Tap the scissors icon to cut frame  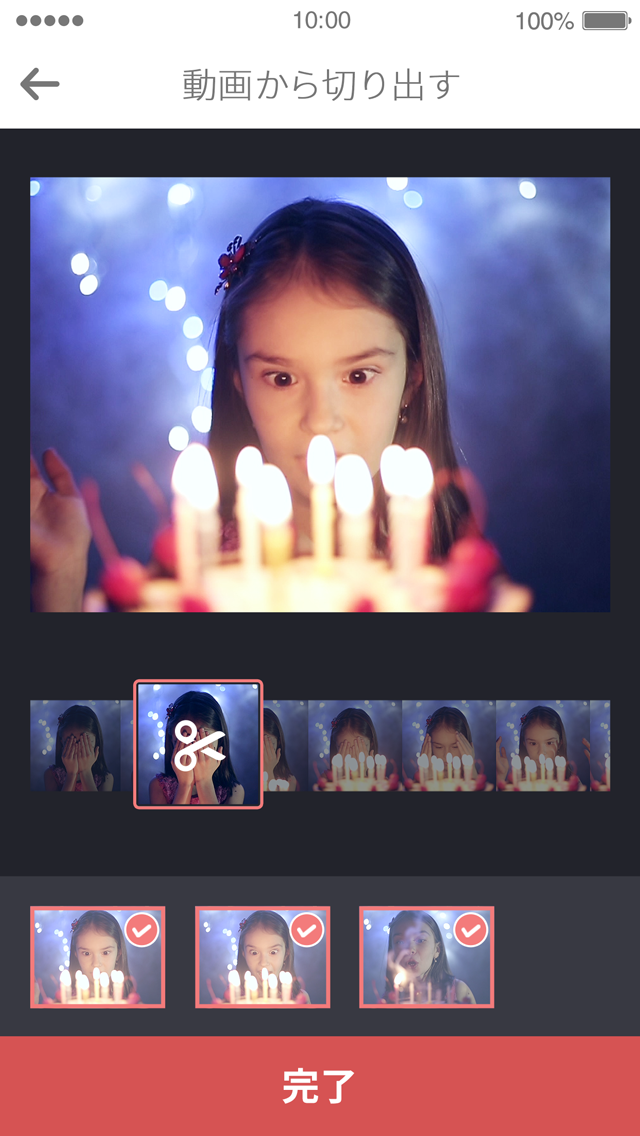(x=199, y=745)
